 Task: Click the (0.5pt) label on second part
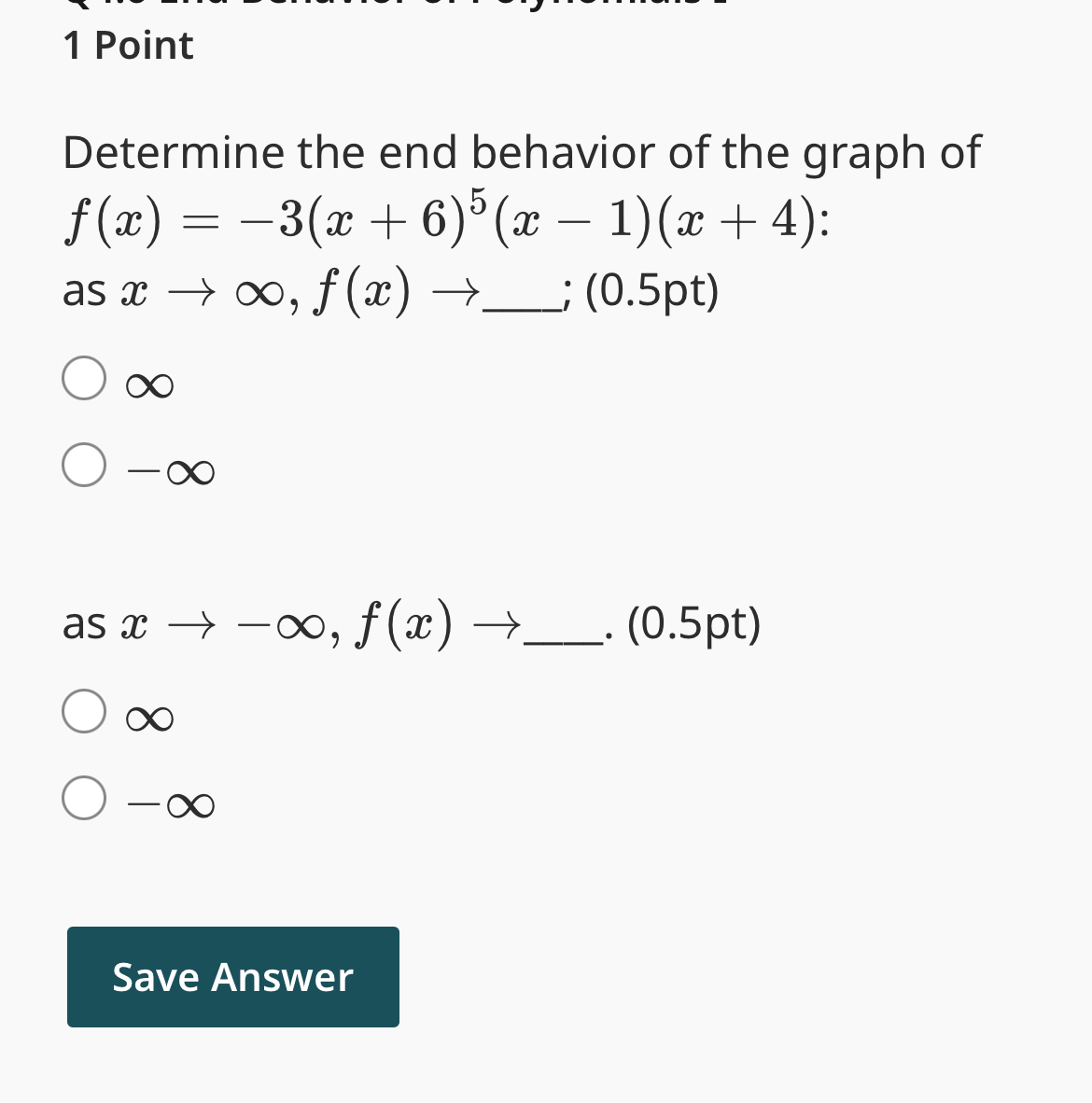point(694,624)
